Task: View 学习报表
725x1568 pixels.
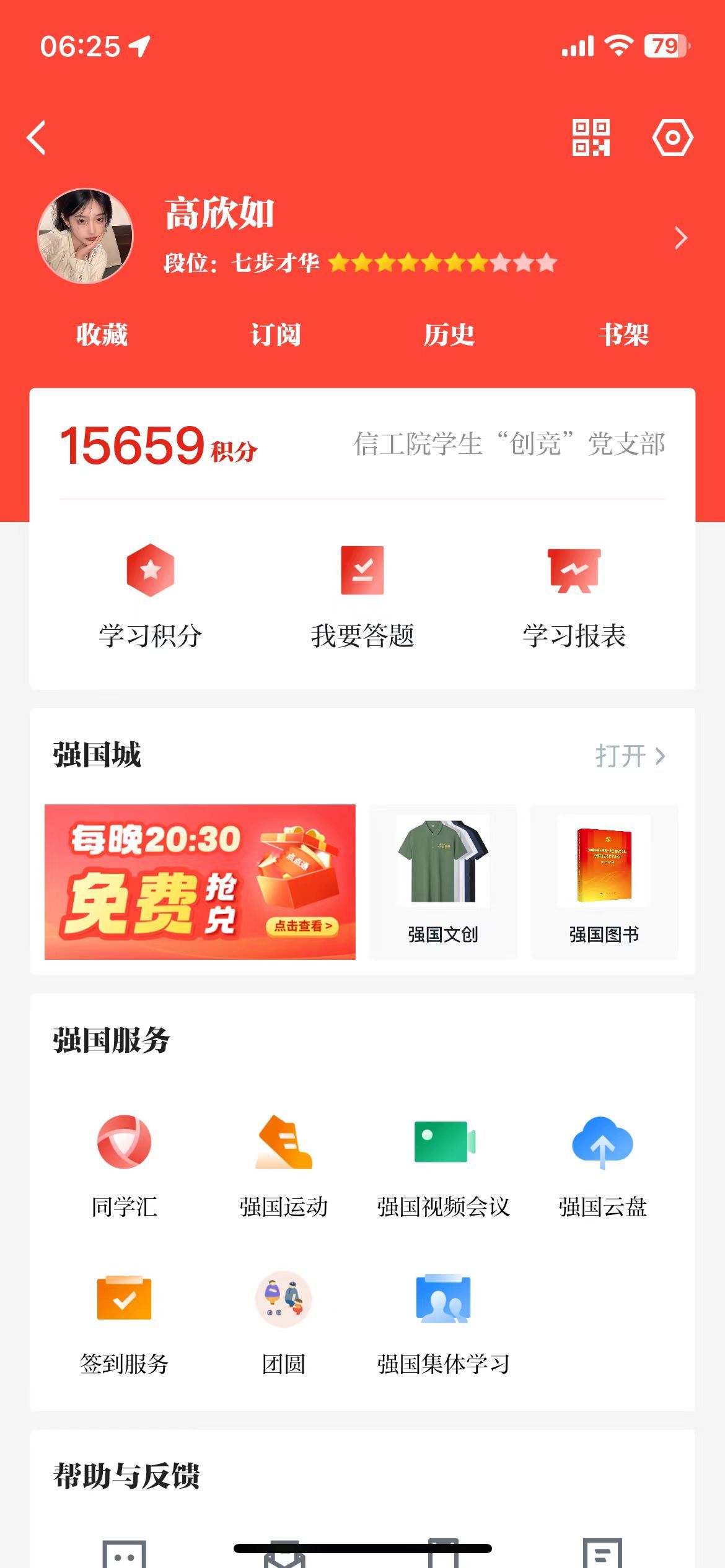Action: pos(574,596)
